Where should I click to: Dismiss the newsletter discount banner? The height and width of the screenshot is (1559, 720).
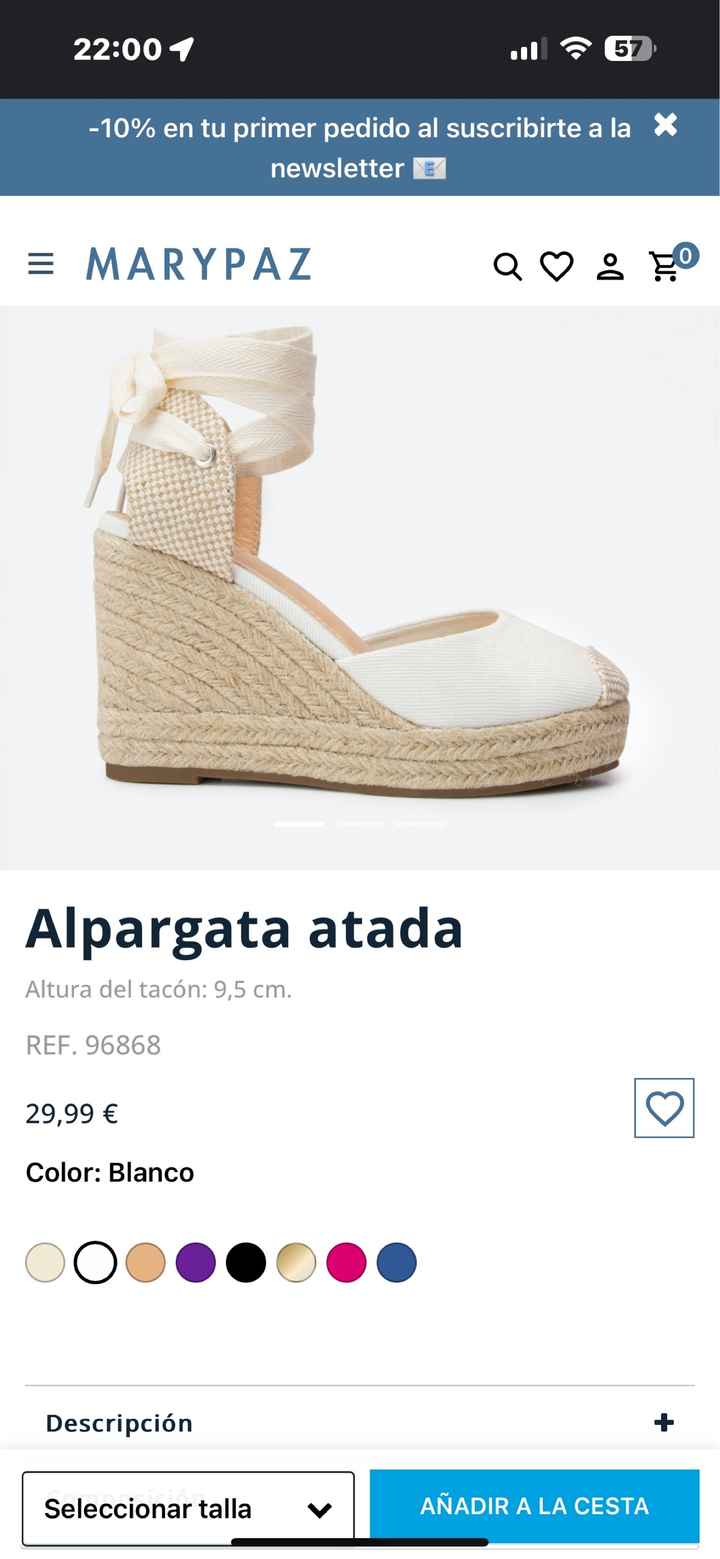pos(665,125)
